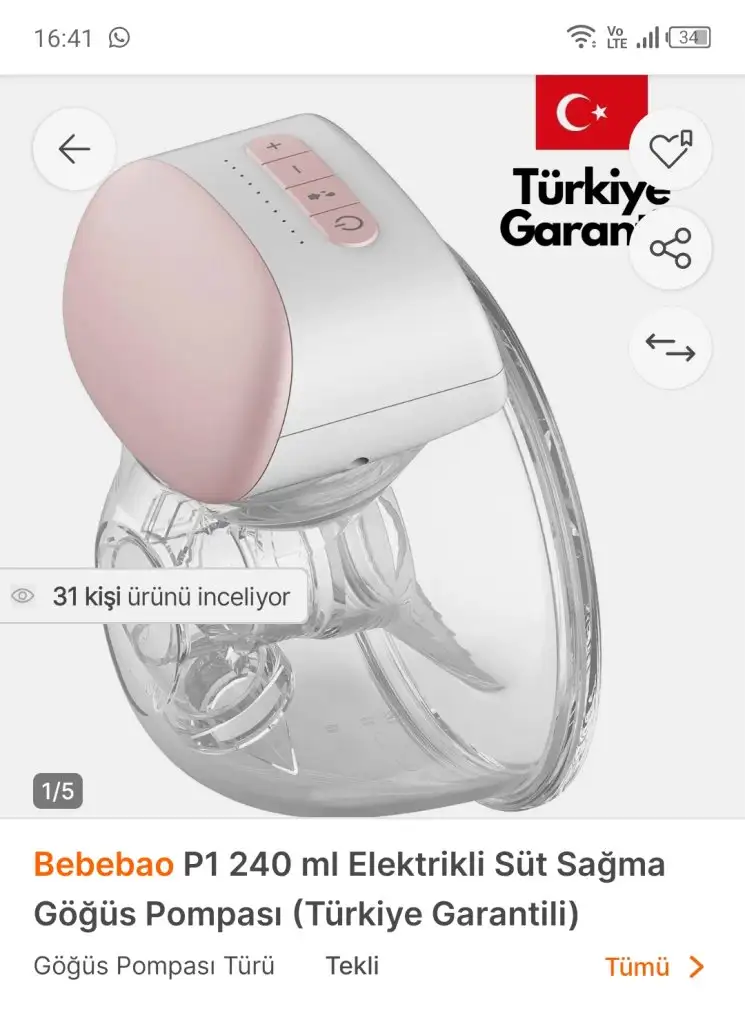View all options with Tümü
745x1024 pixels.
tap(654, 967)
